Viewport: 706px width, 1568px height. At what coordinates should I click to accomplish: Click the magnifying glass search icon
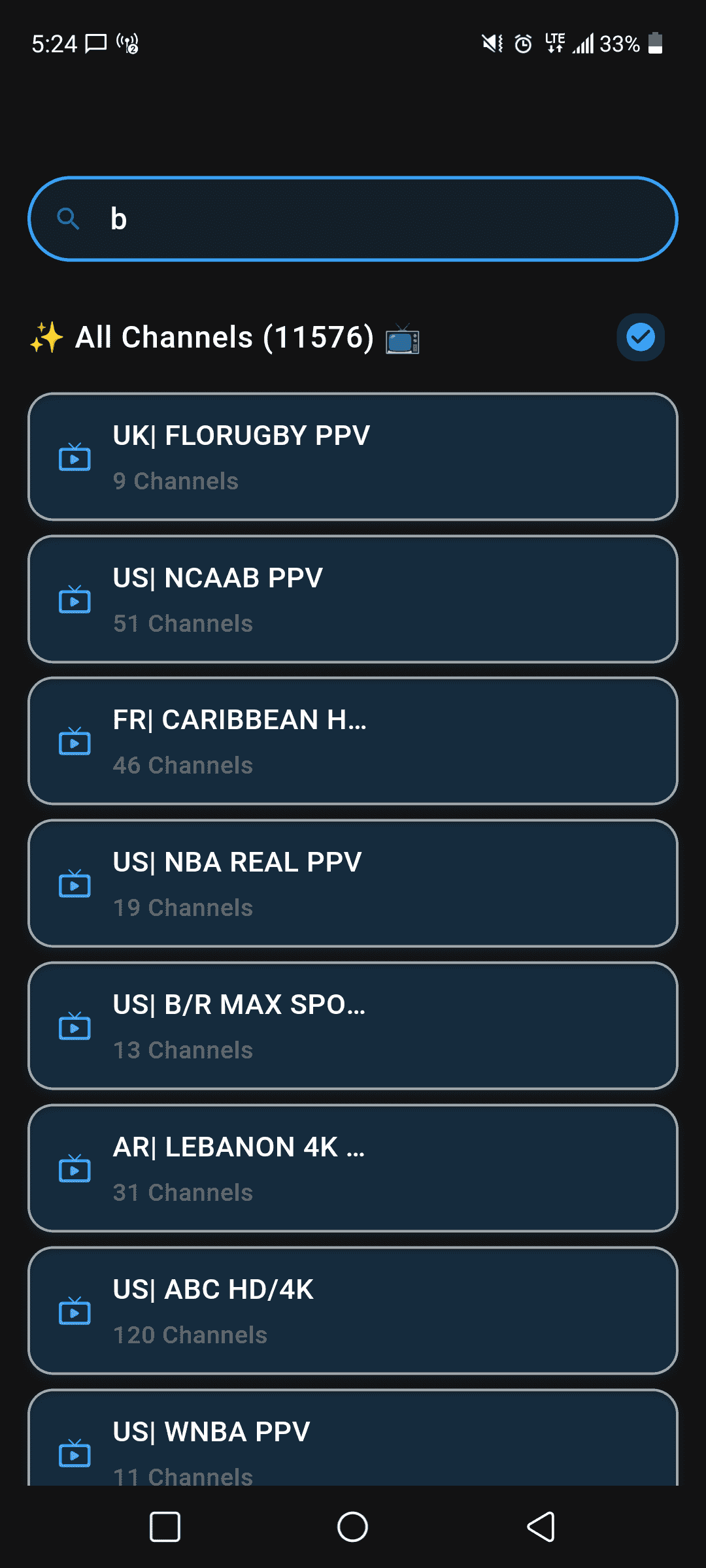pyautogui.click(x=68, y=219)
